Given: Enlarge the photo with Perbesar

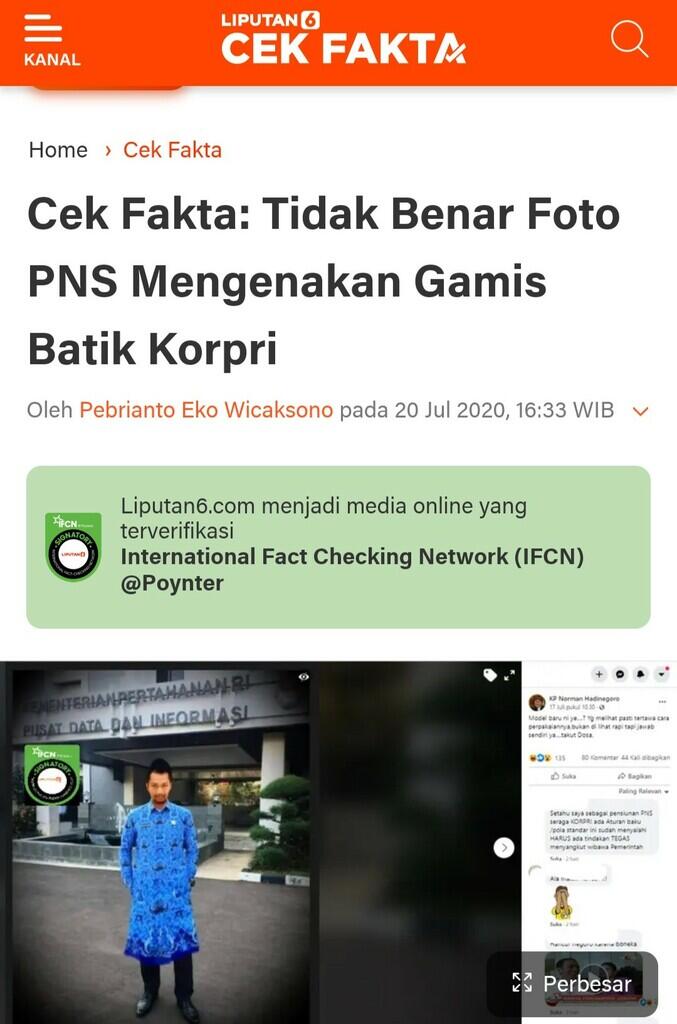Looking at the screenshot, I should (x=573, y=983).
